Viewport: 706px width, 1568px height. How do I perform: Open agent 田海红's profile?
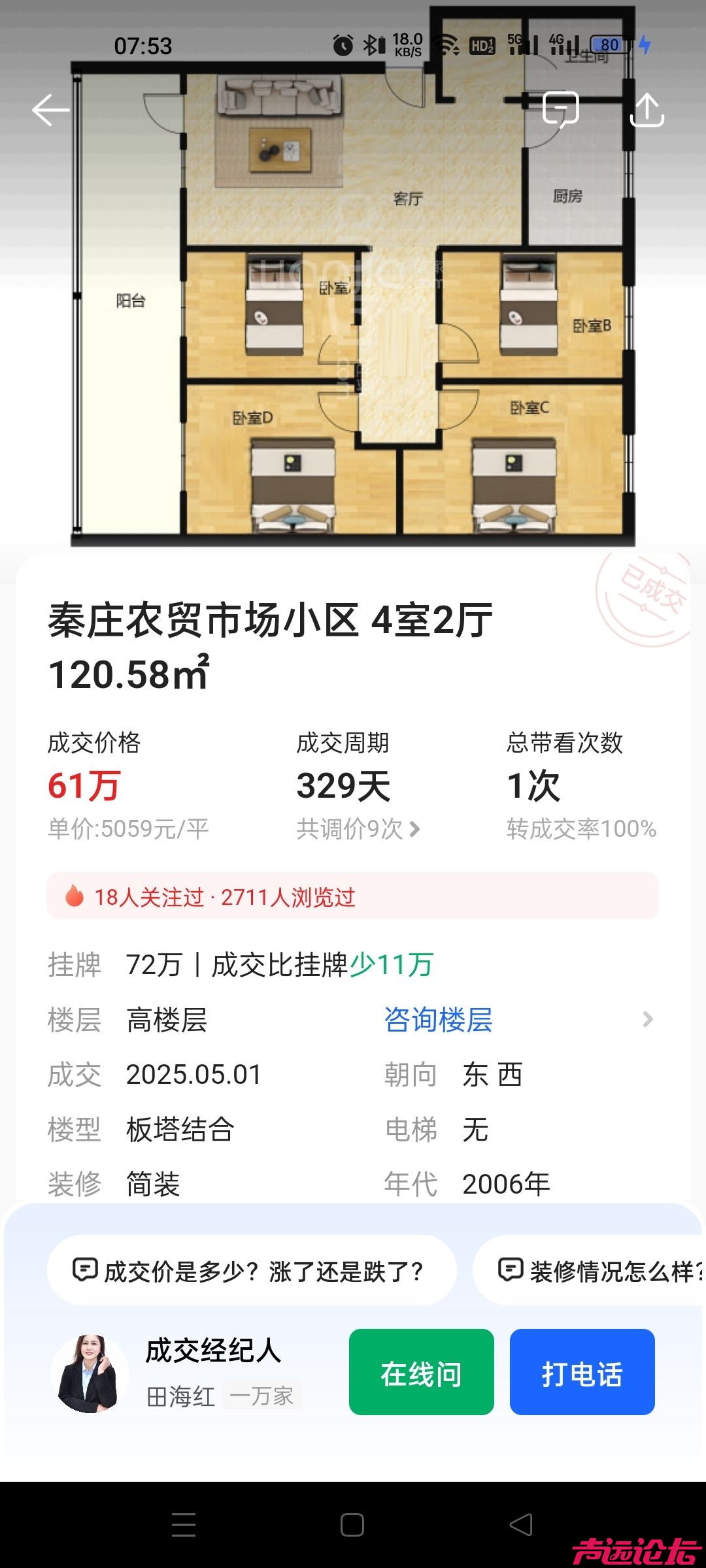point(90,1373)
